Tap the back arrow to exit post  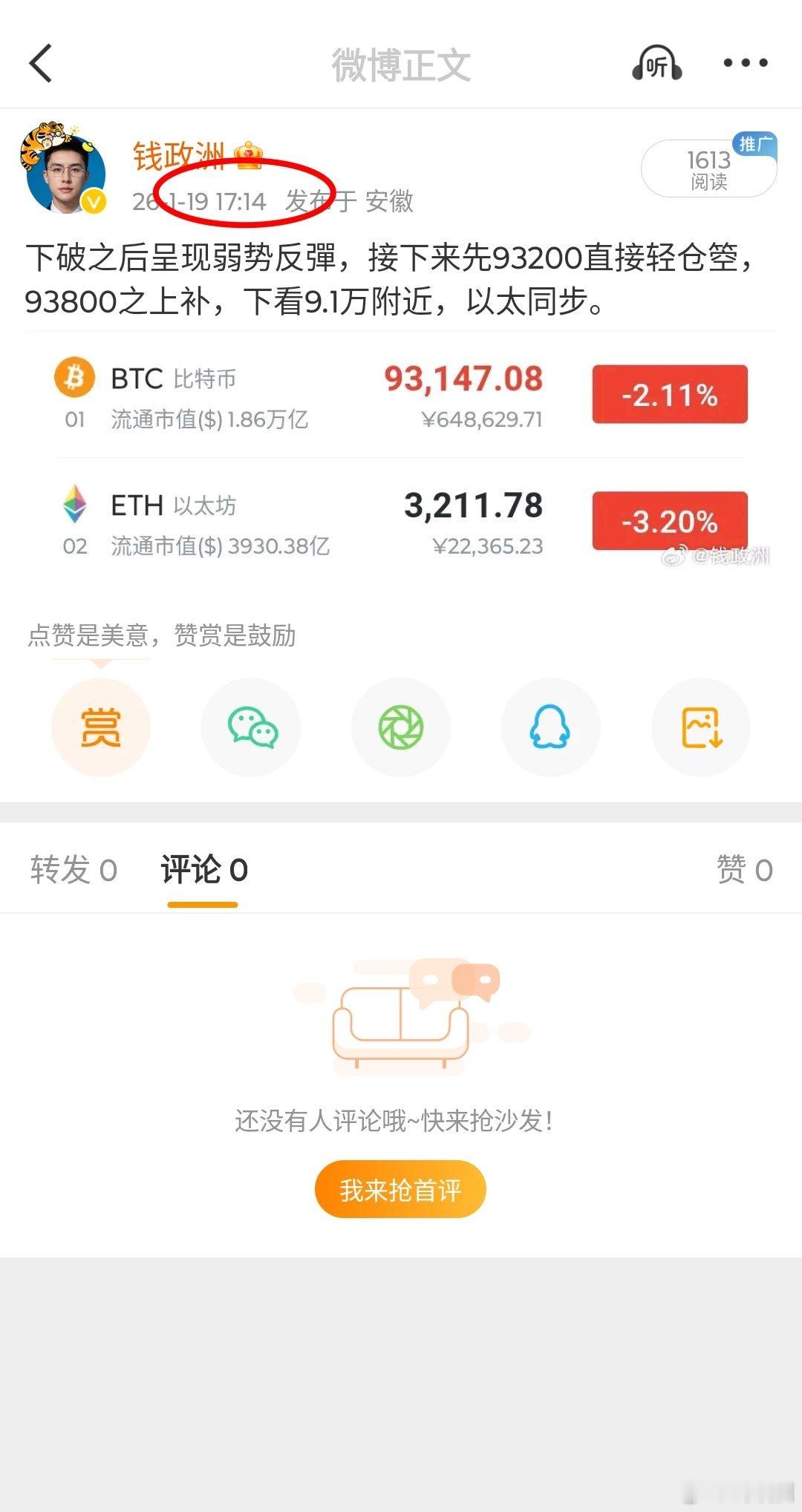coord(41,63)
